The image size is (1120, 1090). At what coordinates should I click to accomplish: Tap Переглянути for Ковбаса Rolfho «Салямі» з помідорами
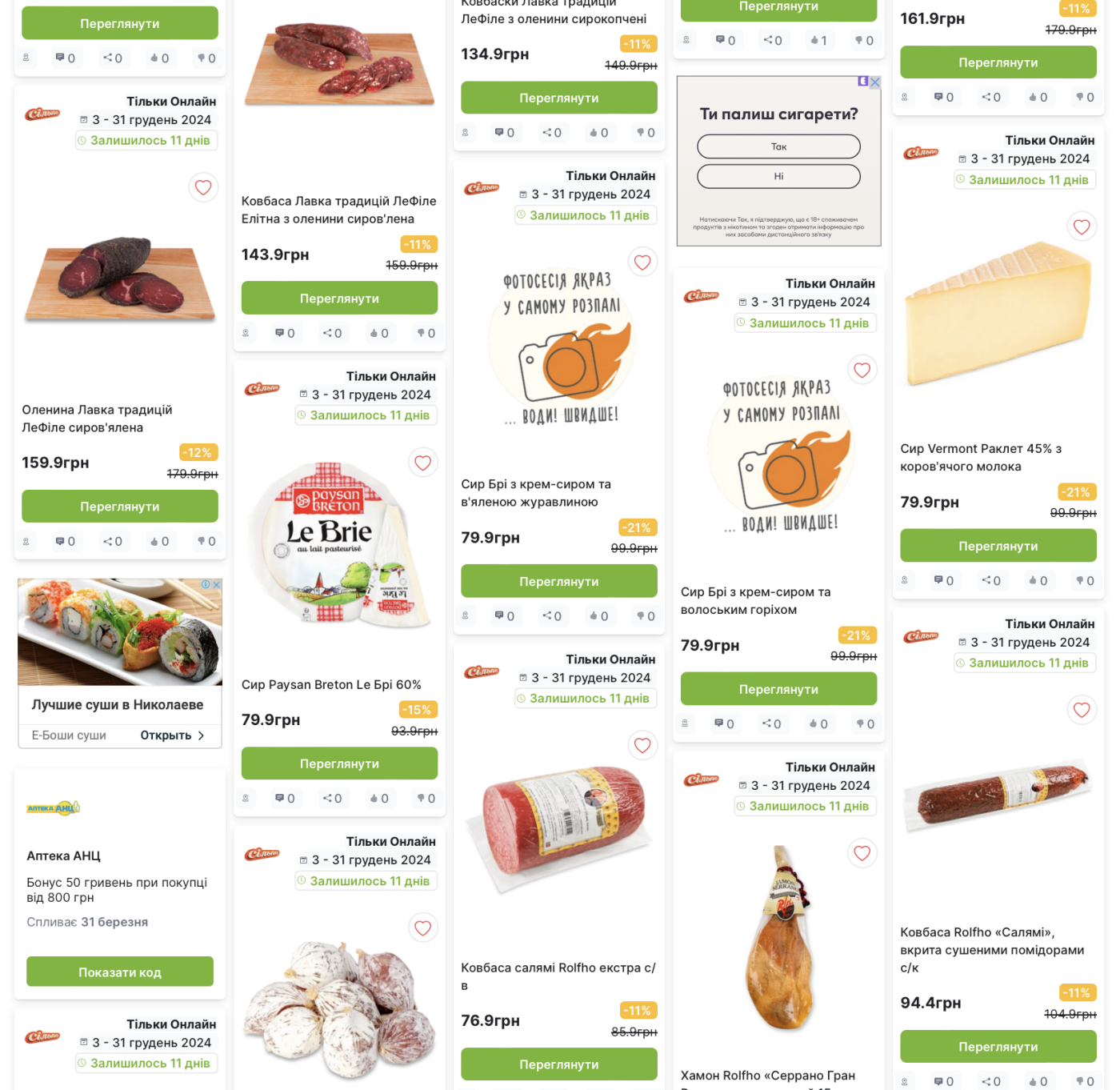(x=998, y=1047)
